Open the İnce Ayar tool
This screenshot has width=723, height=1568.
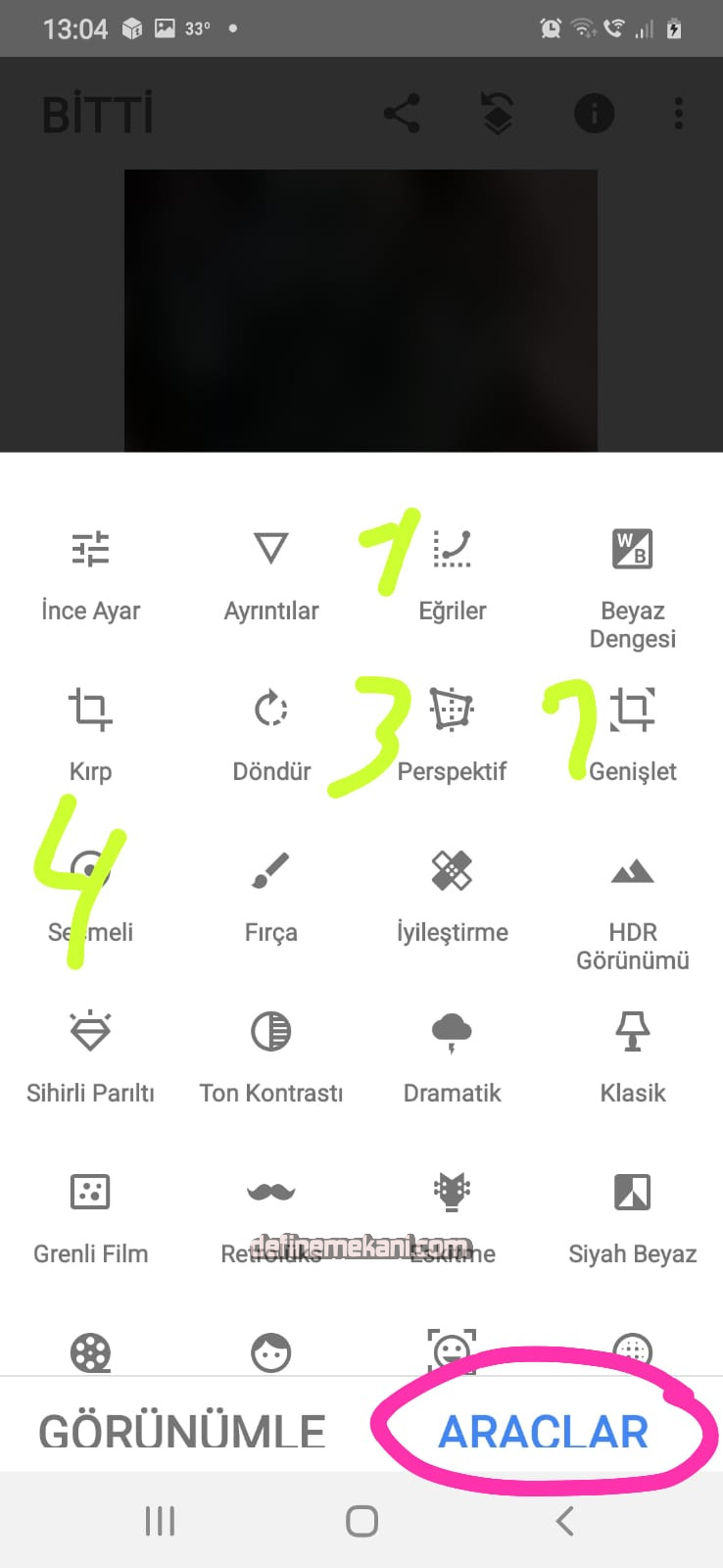(90, 573)
